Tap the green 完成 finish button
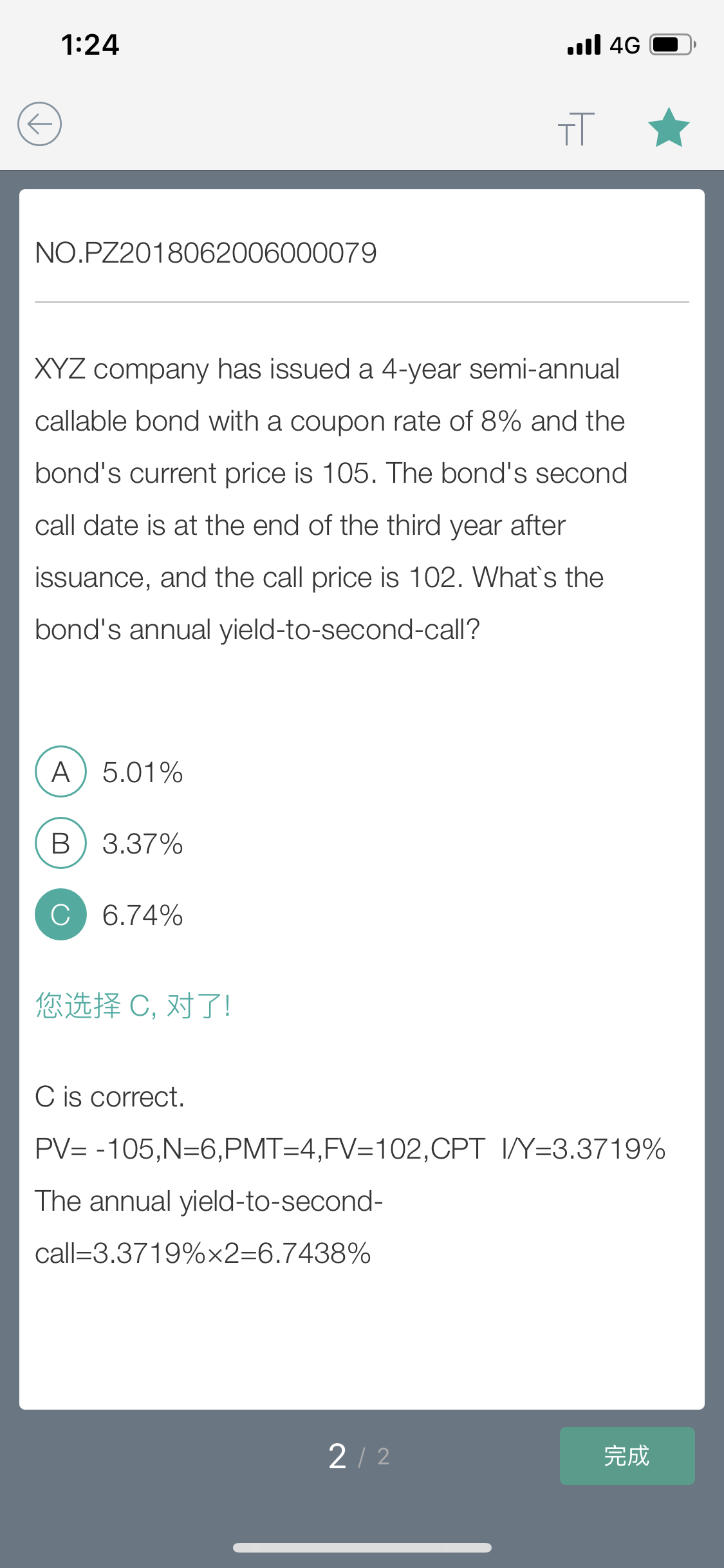Screen dimensions: 724x1568 click(x=627, y=1456)
